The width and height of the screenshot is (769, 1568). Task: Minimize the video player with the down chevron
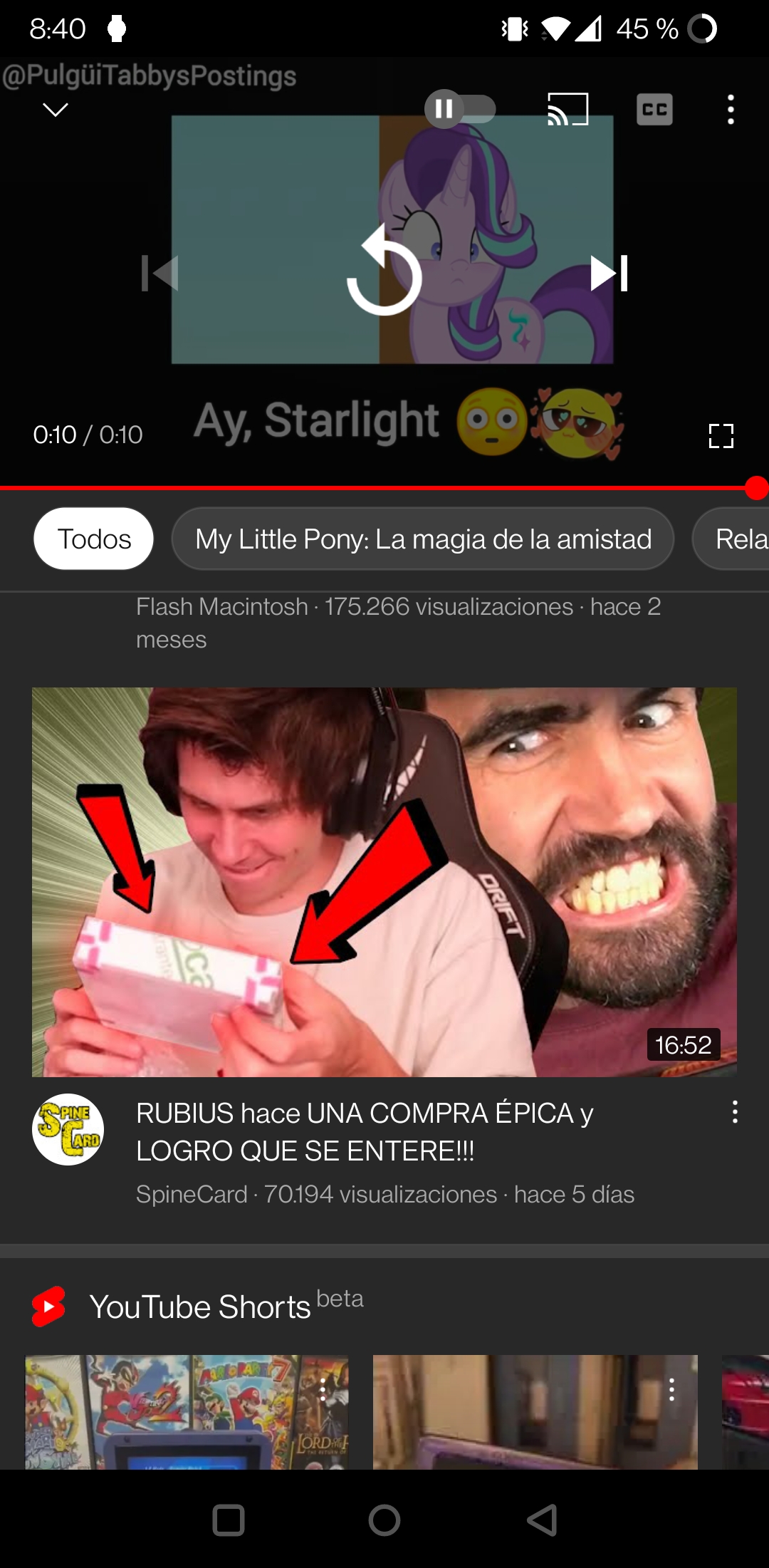point(55,110)
